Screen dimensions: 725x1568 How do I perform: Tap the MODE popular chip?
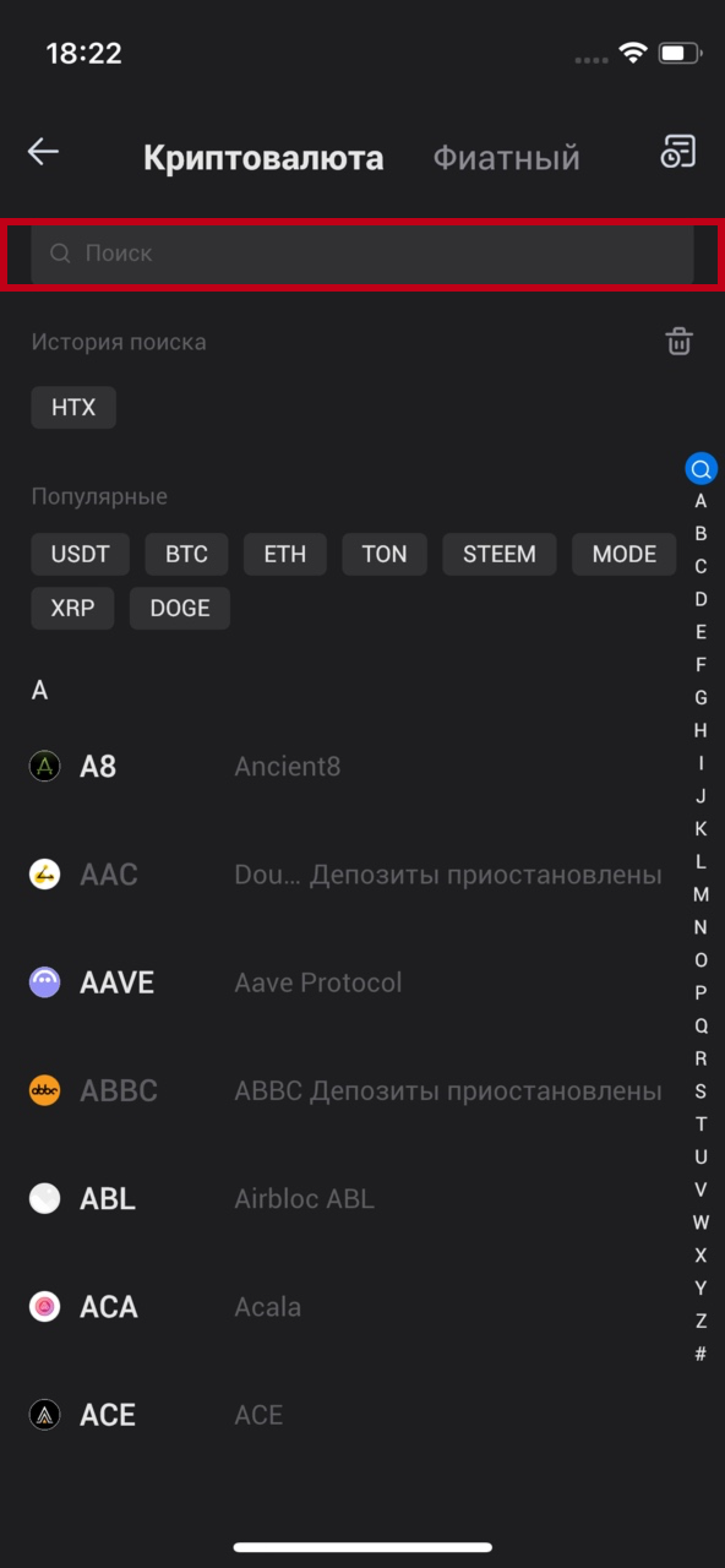coord(623,554)
